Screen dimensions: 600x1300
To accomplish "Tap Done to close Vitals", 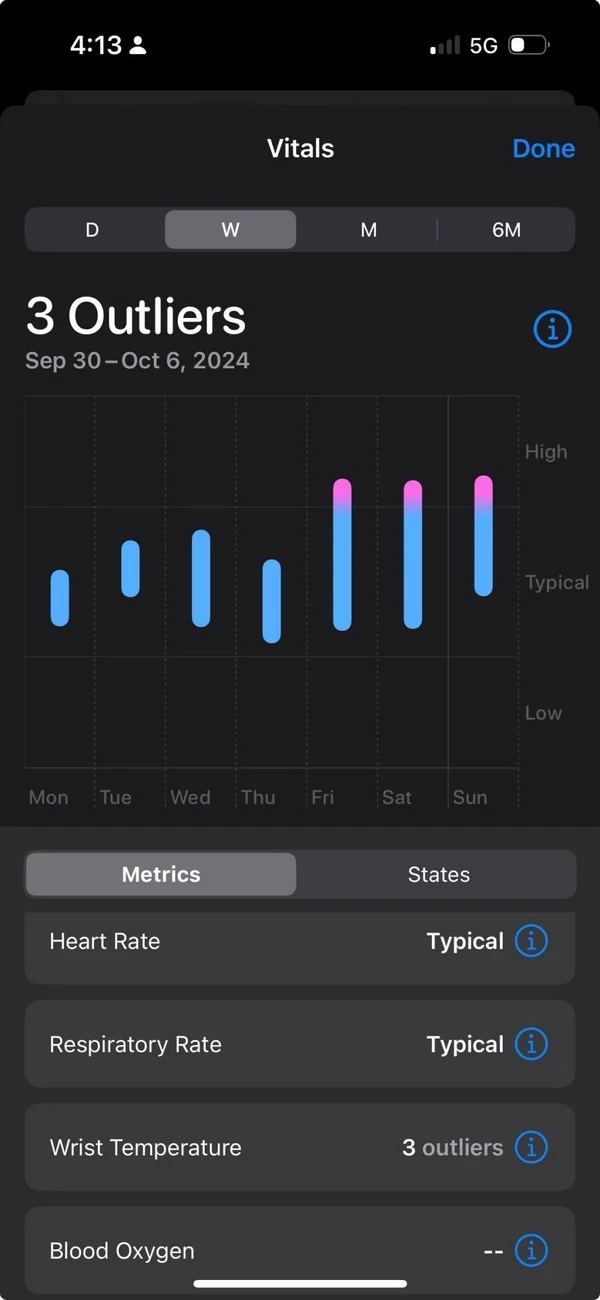I will 543,149.
